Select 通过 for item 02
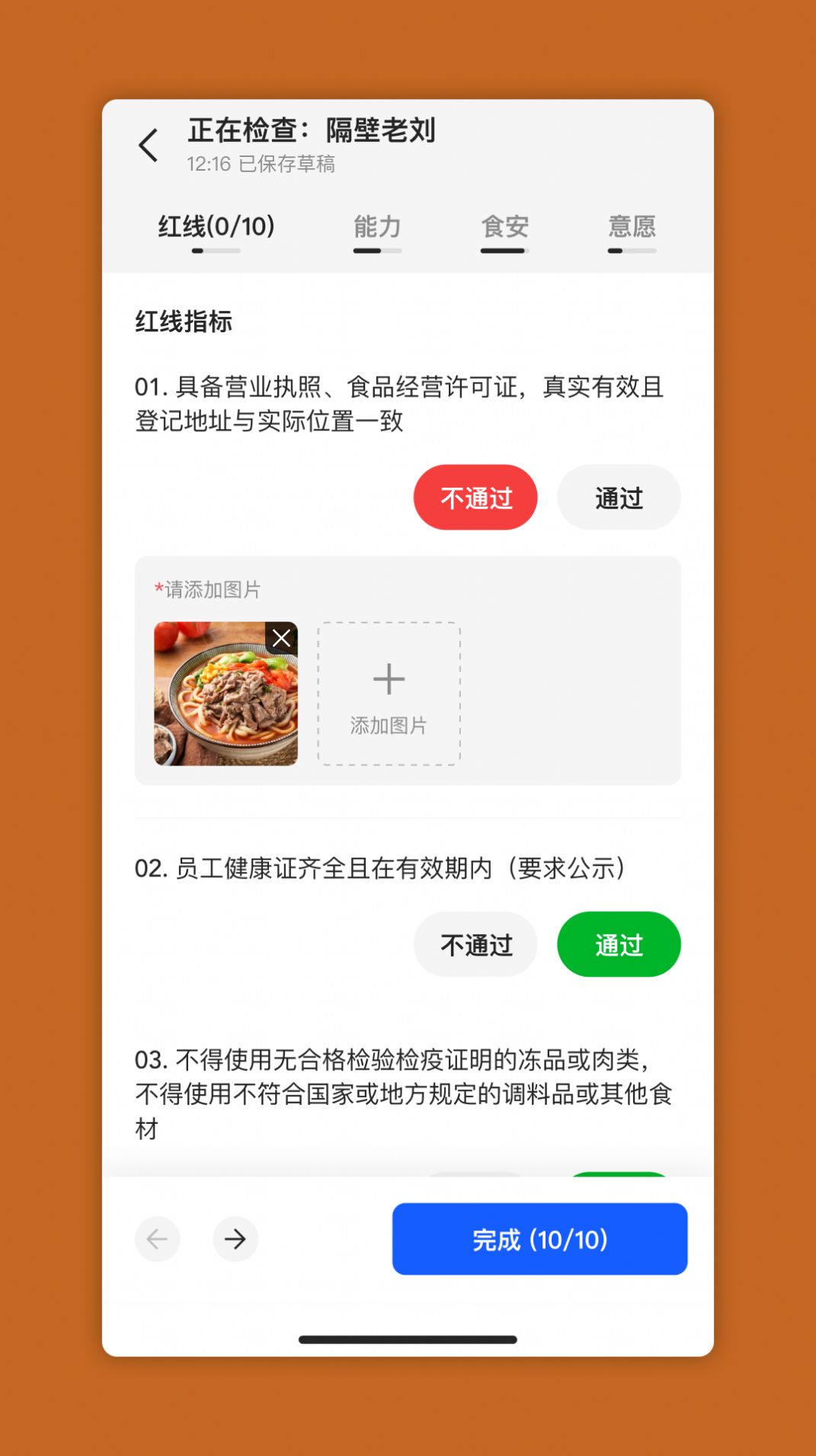The width and height of the screenshot is (816, 1456). point(619,945)
